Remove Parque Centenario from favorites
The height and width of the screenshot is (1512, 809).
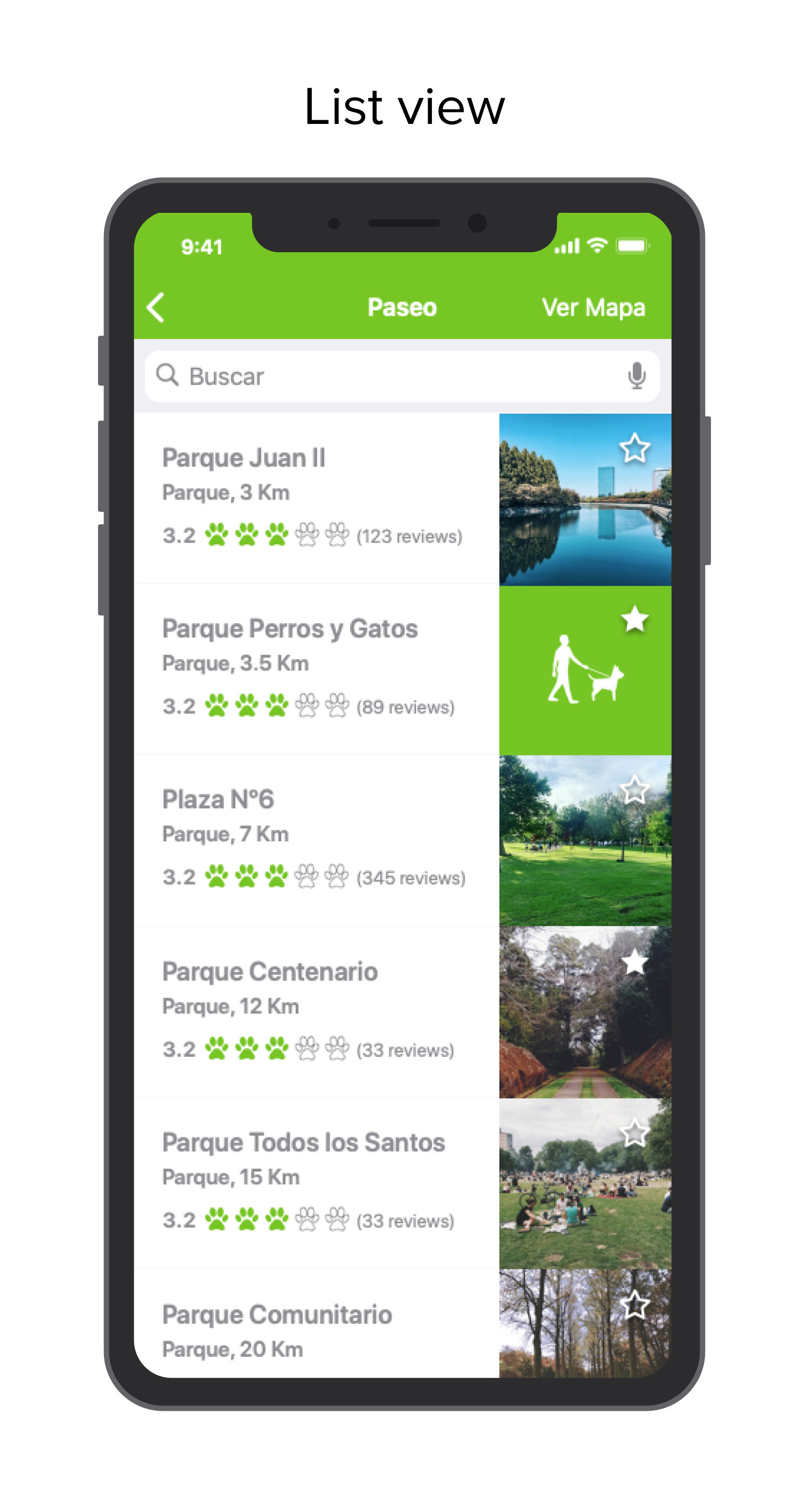[634, 962]
